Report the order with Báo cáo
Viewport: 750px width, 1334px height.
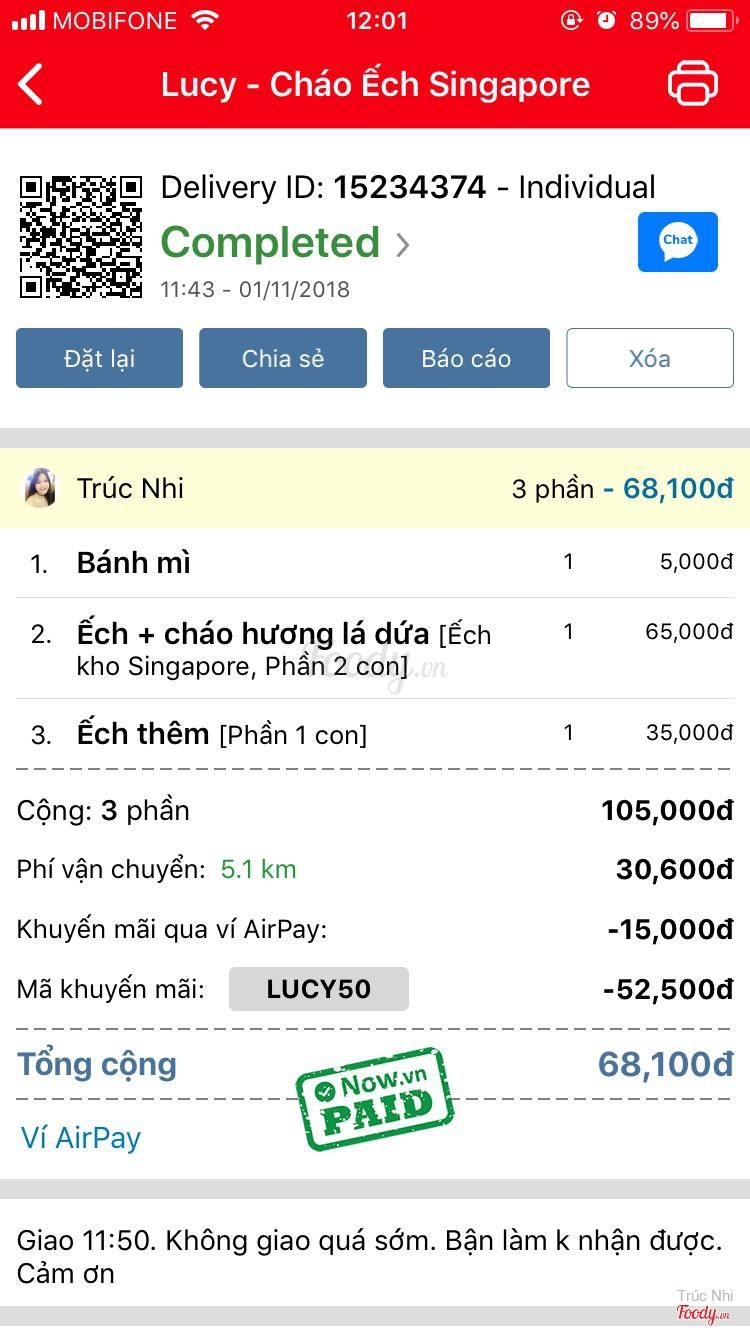coord(466,358)
